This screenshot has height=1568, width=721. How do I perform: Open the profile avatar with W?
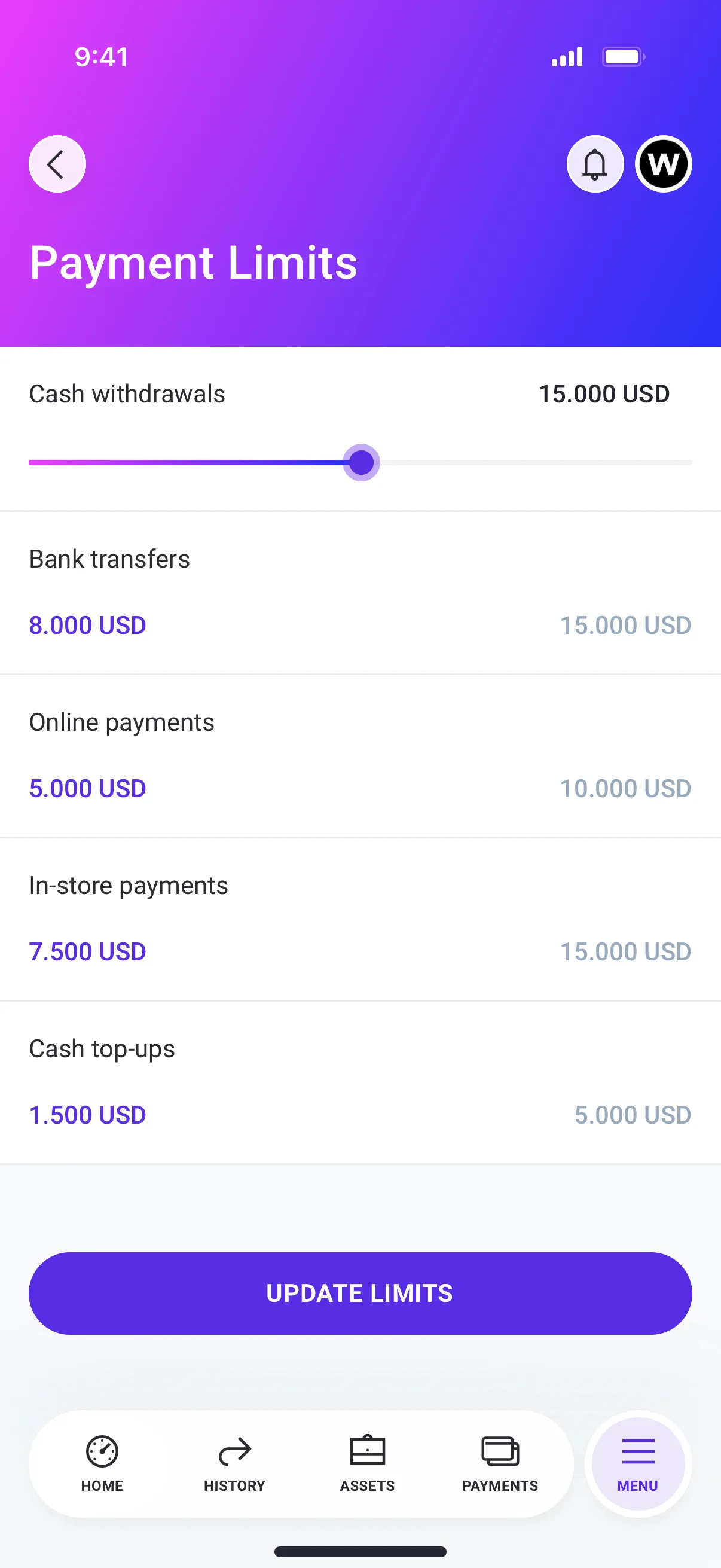[x=663, y=164]
